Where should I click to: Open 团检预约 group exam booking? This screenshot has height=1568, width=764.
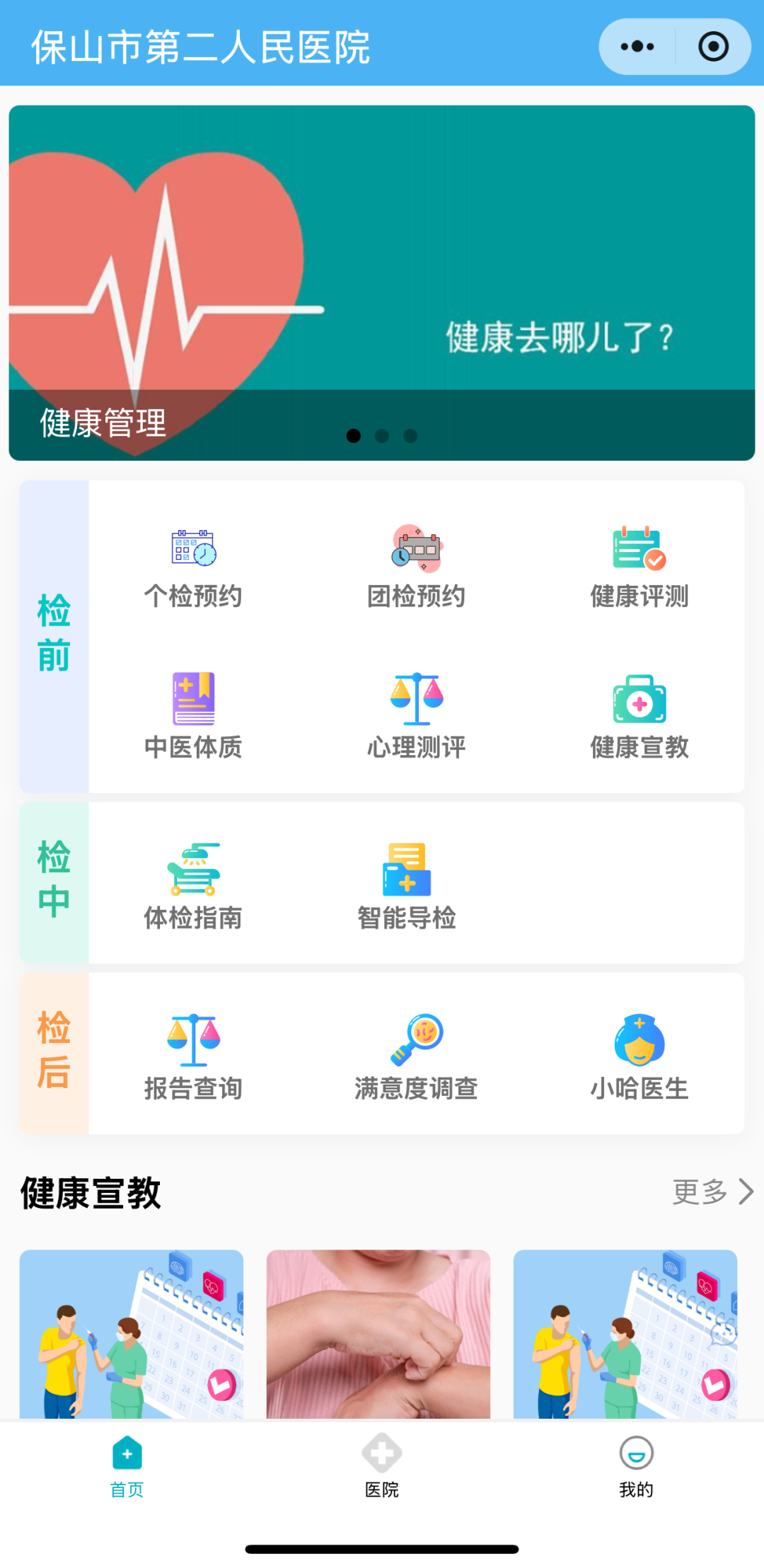point(416,566)
